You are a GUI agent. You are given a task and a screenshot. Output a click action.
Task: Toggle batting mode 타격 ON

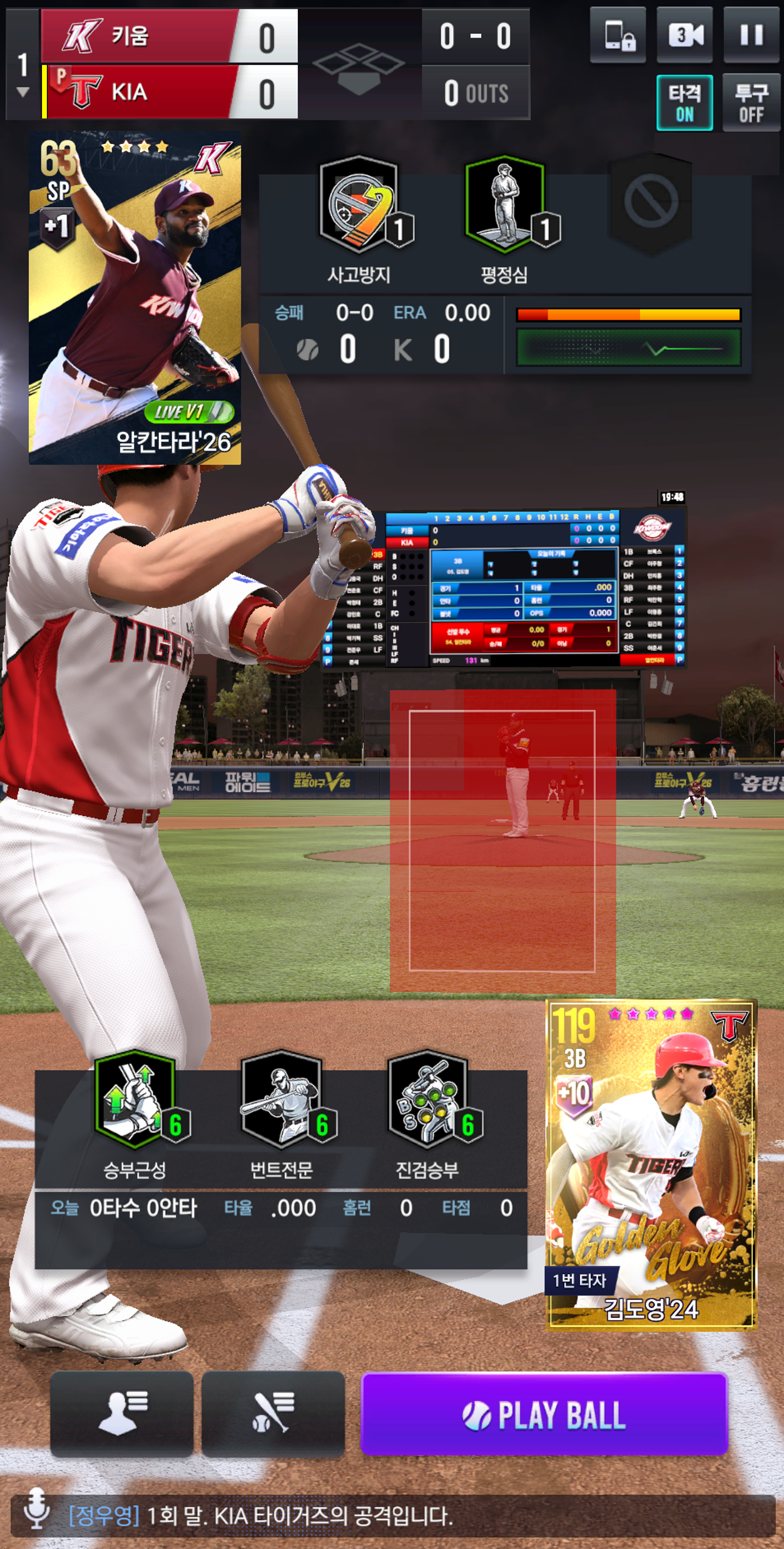(x=684, y=103)
